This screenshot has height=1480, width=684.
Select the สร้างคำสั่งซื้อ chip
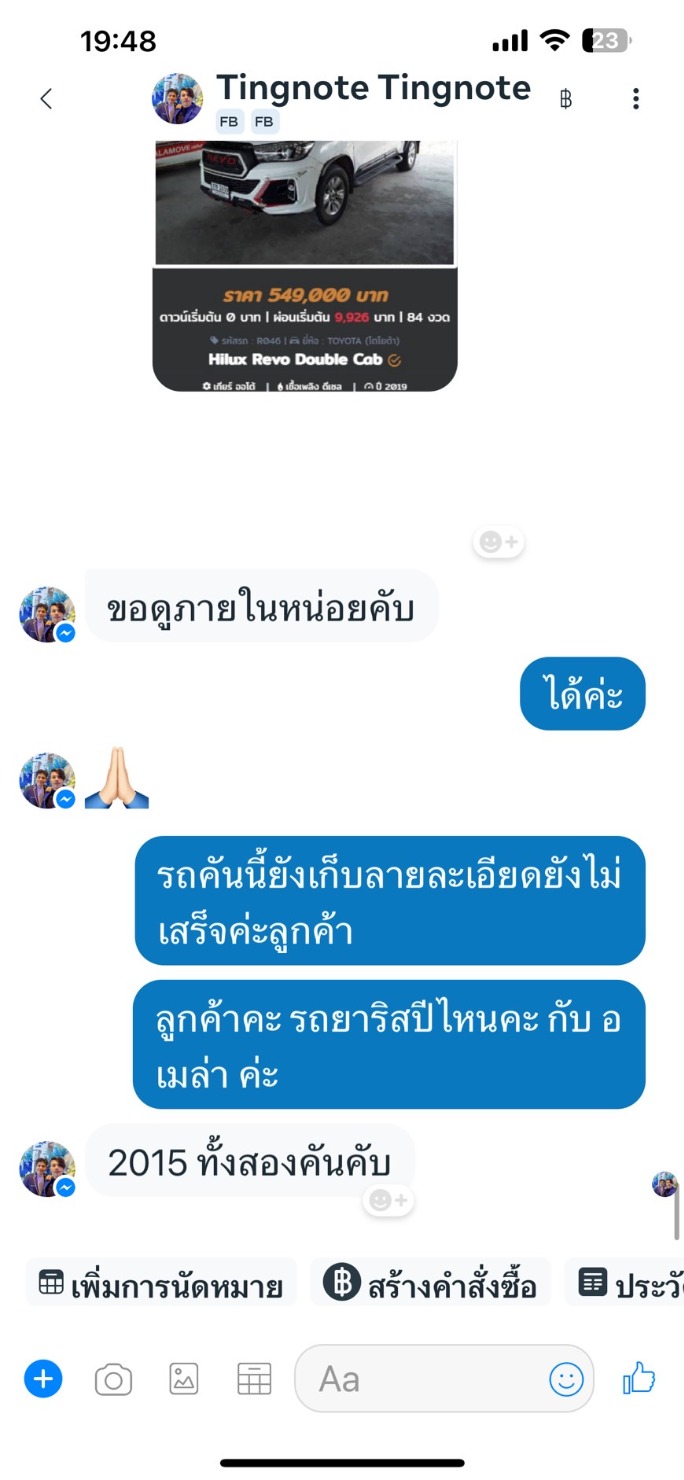pos(431,1285)
